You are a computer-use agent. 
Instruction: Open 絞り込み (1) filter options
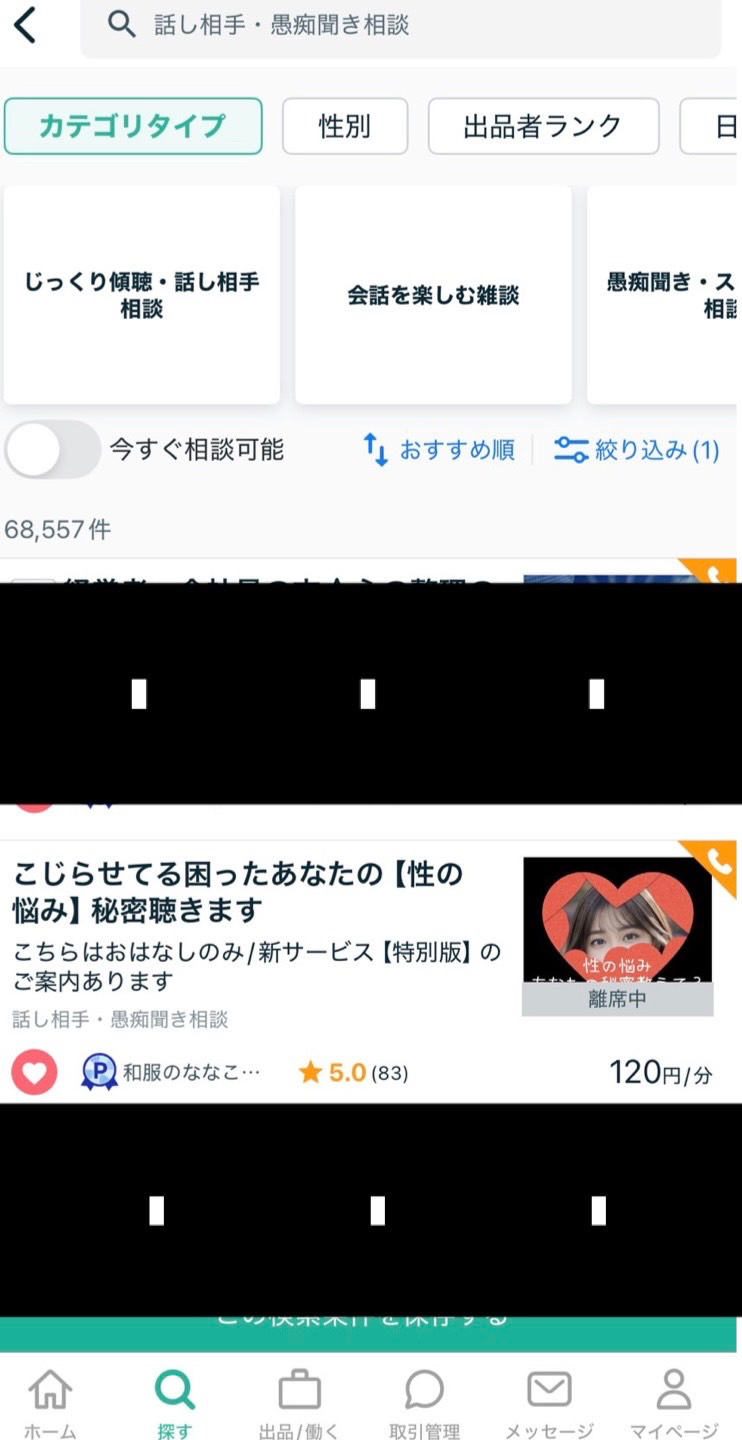point(637,450)
